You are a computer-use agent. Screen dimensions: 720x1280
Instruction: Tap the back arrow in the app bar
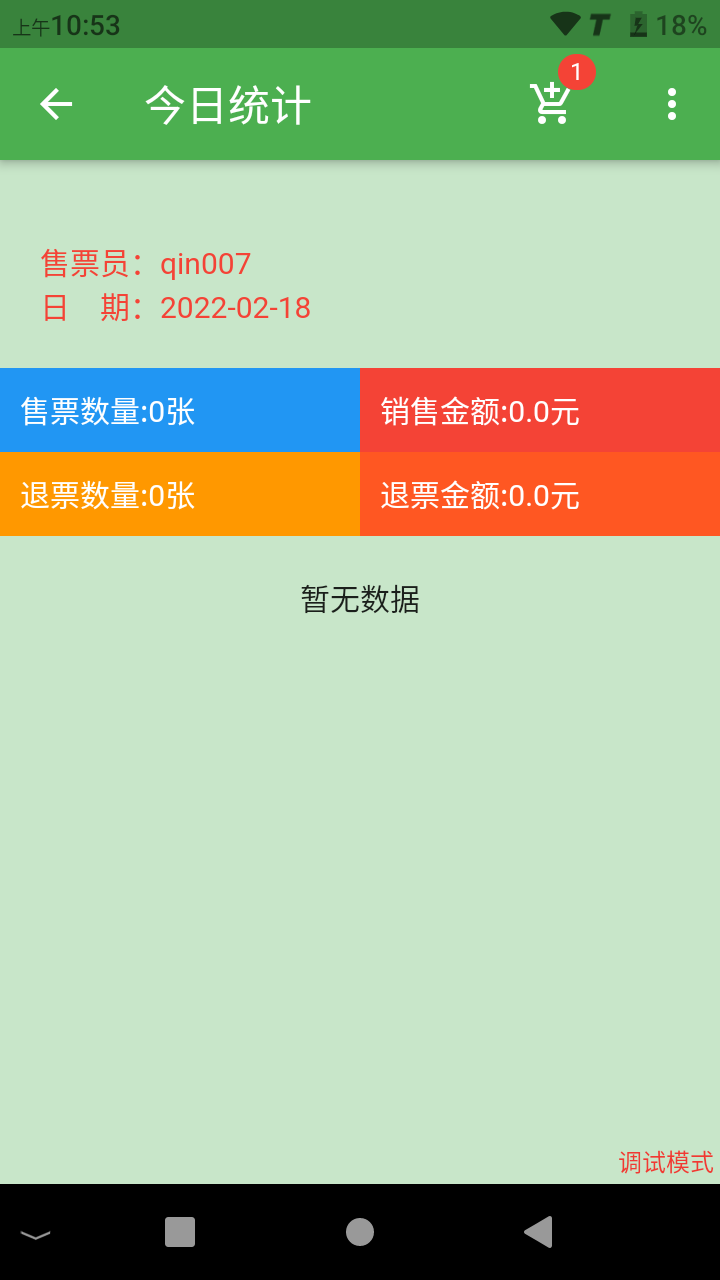point(55,103)
